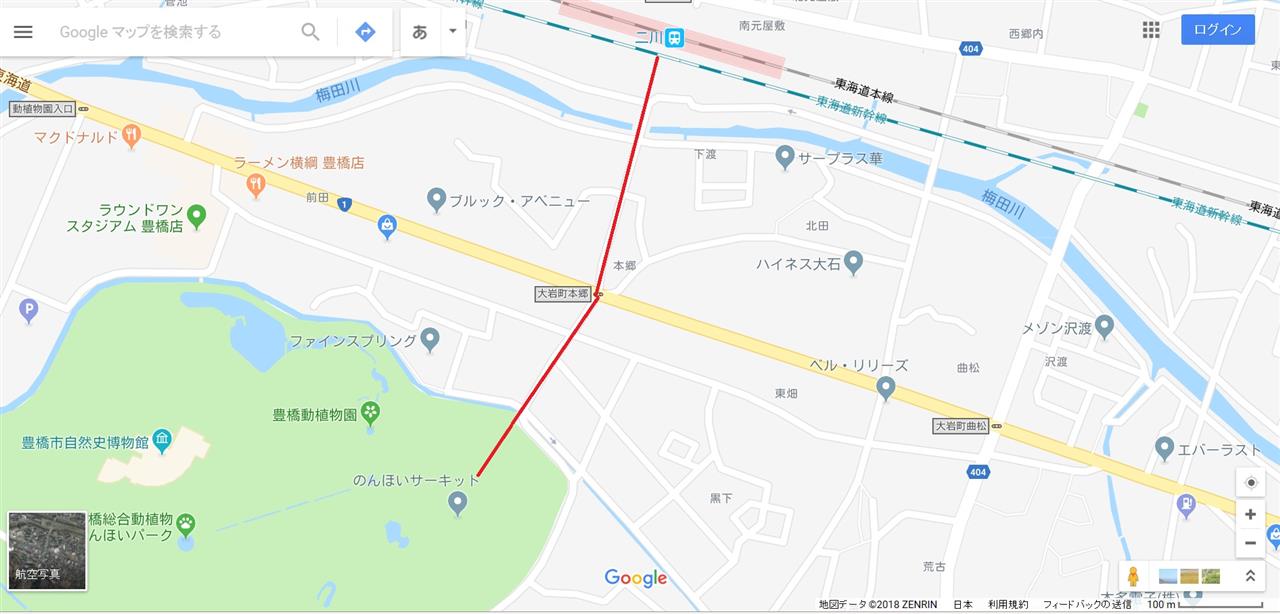Select ラウンドワンスタジアム 豊橋店 marker
The image size is (1280, 614).
196,213
